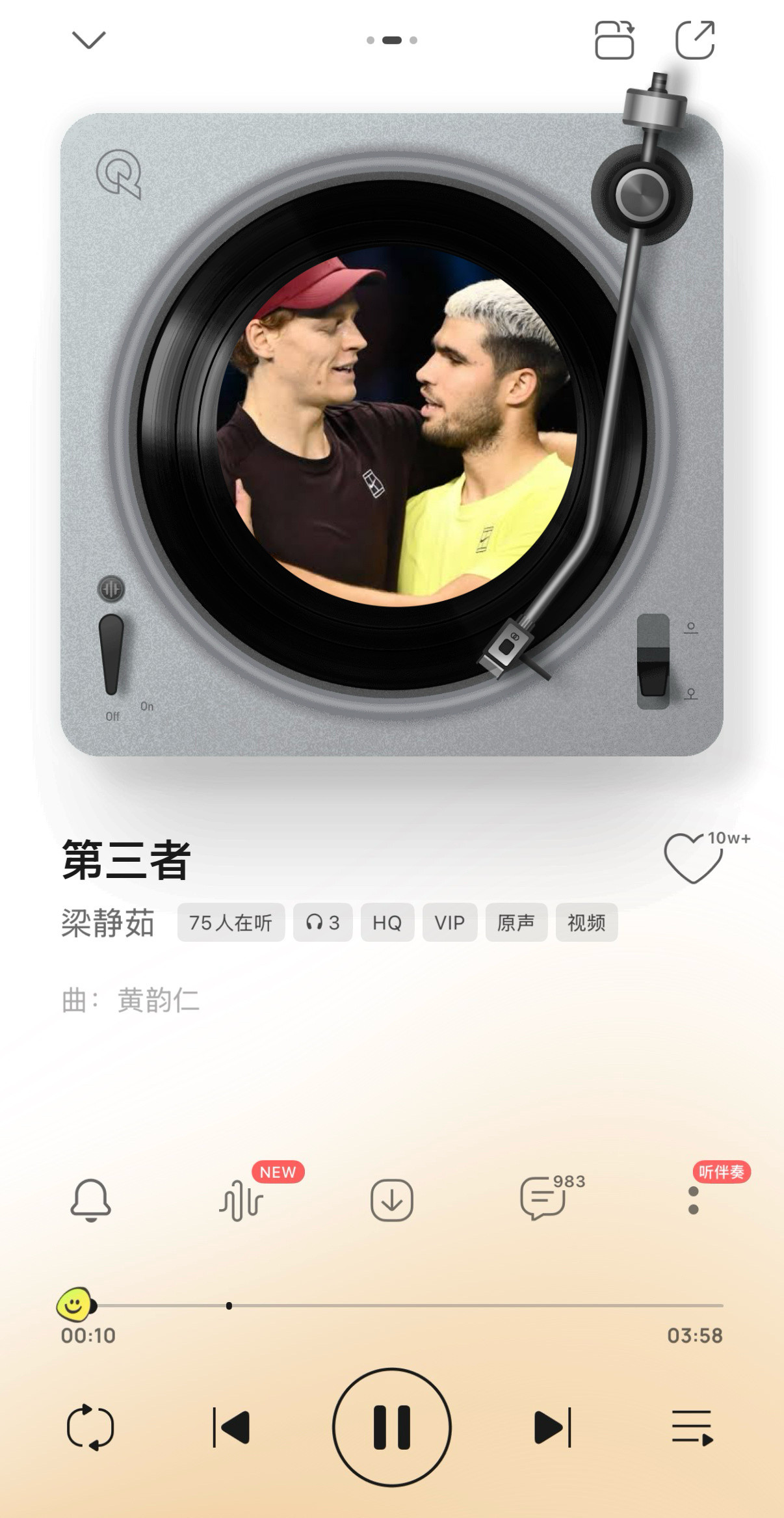Tap the share icon at top right
Screen dimensions: 784x1518
pyautogui.click(x=696, y=40)
